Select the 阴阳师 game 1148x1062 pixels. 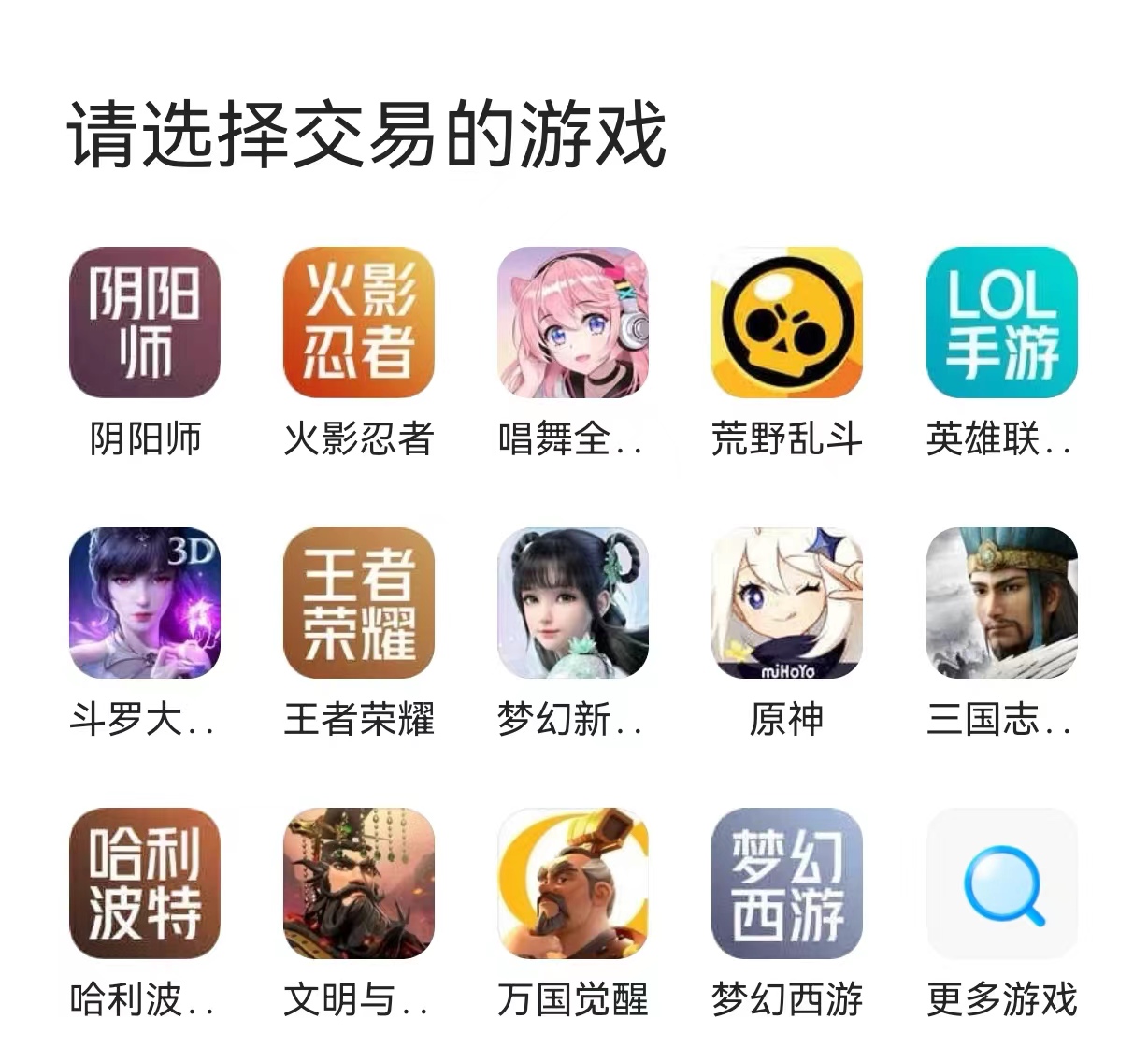coord(145,323)
